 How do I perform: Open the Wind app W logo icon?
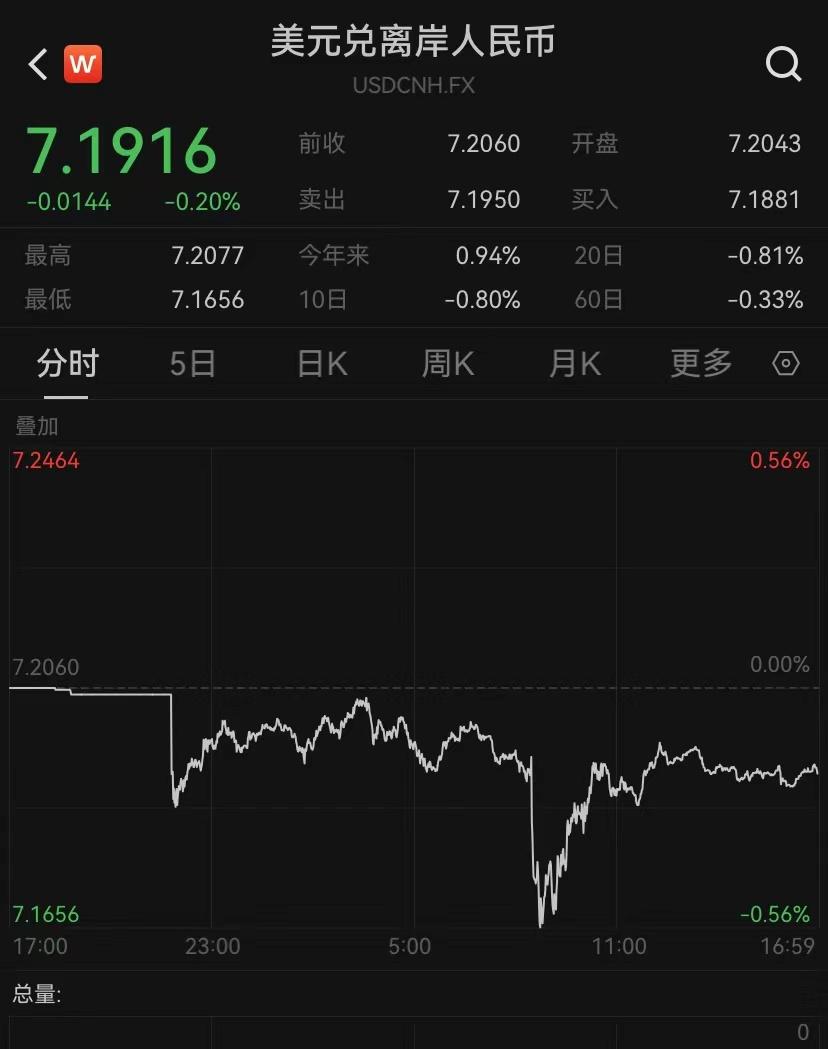click(83, 63)
